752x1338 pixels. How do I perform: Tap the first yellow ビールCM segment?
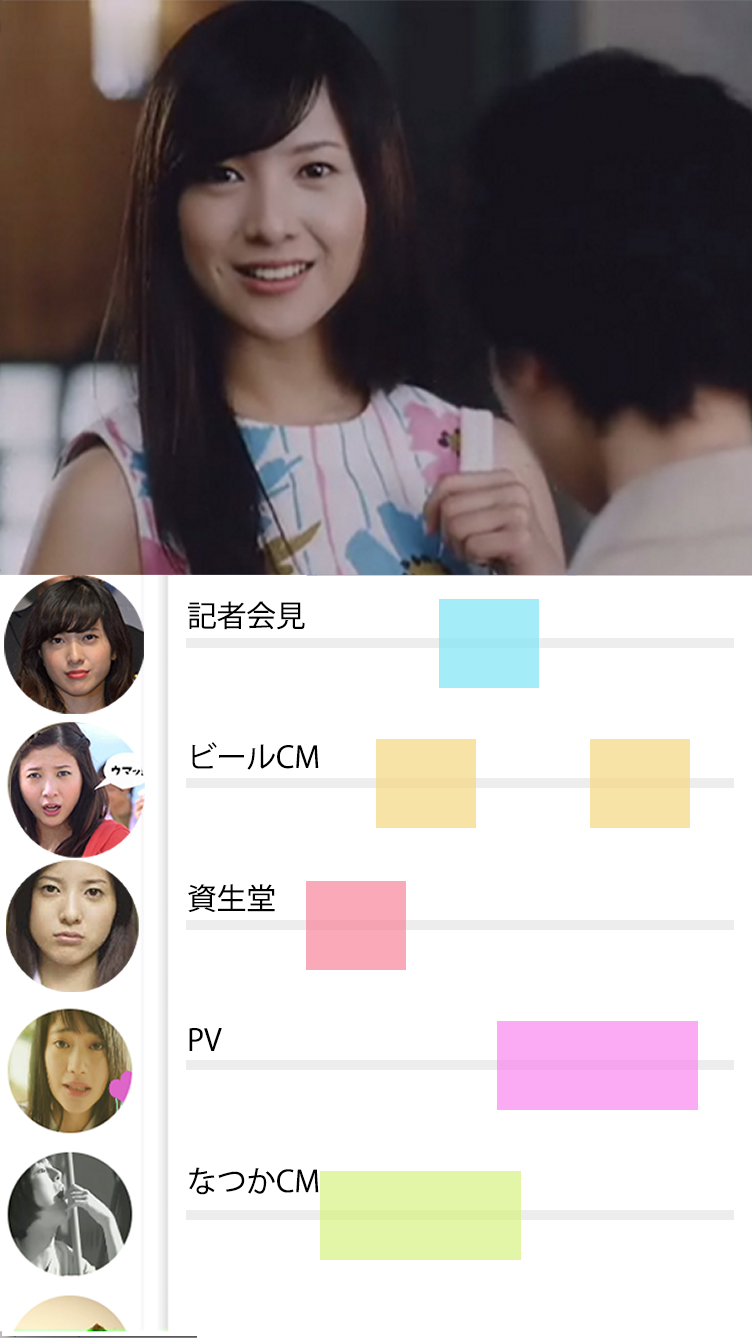click(426, 783)
